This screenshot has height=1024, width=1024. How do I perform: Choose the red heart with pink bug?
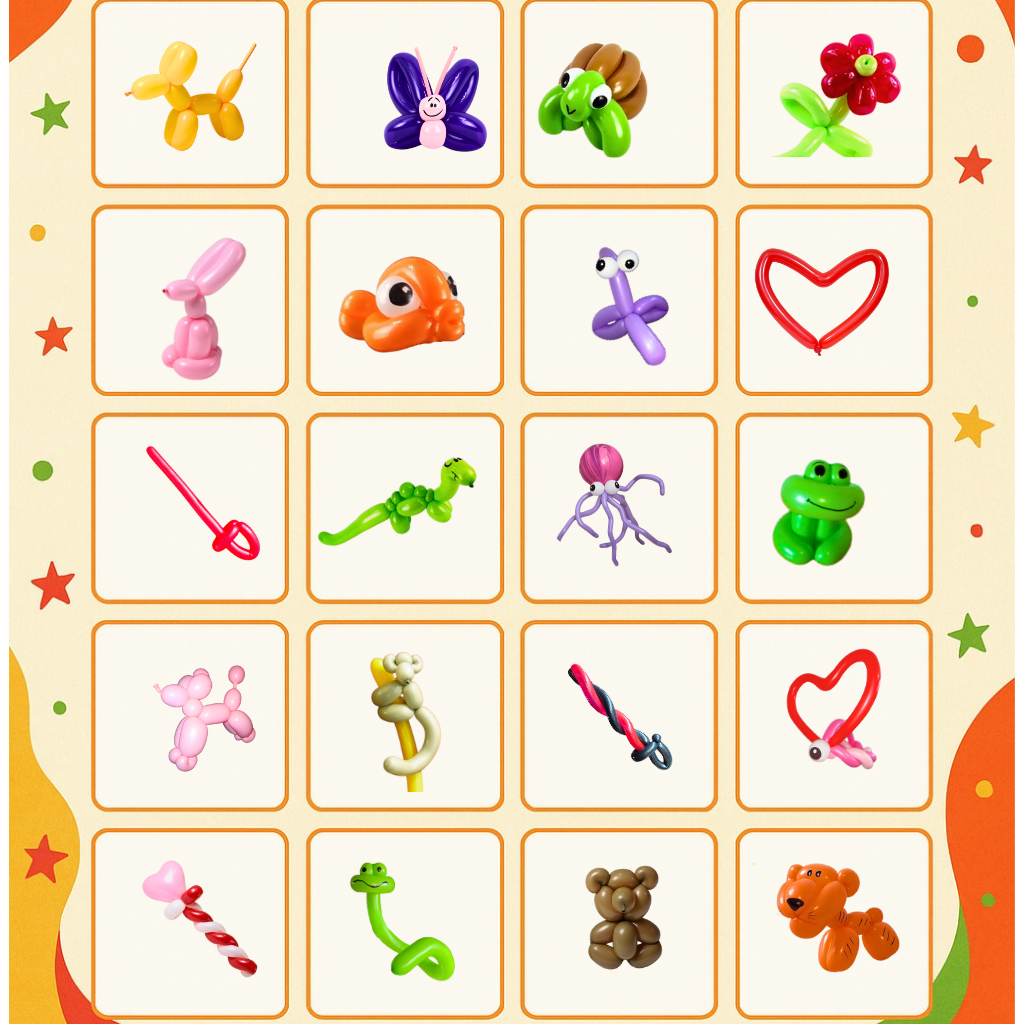(834, 716)
